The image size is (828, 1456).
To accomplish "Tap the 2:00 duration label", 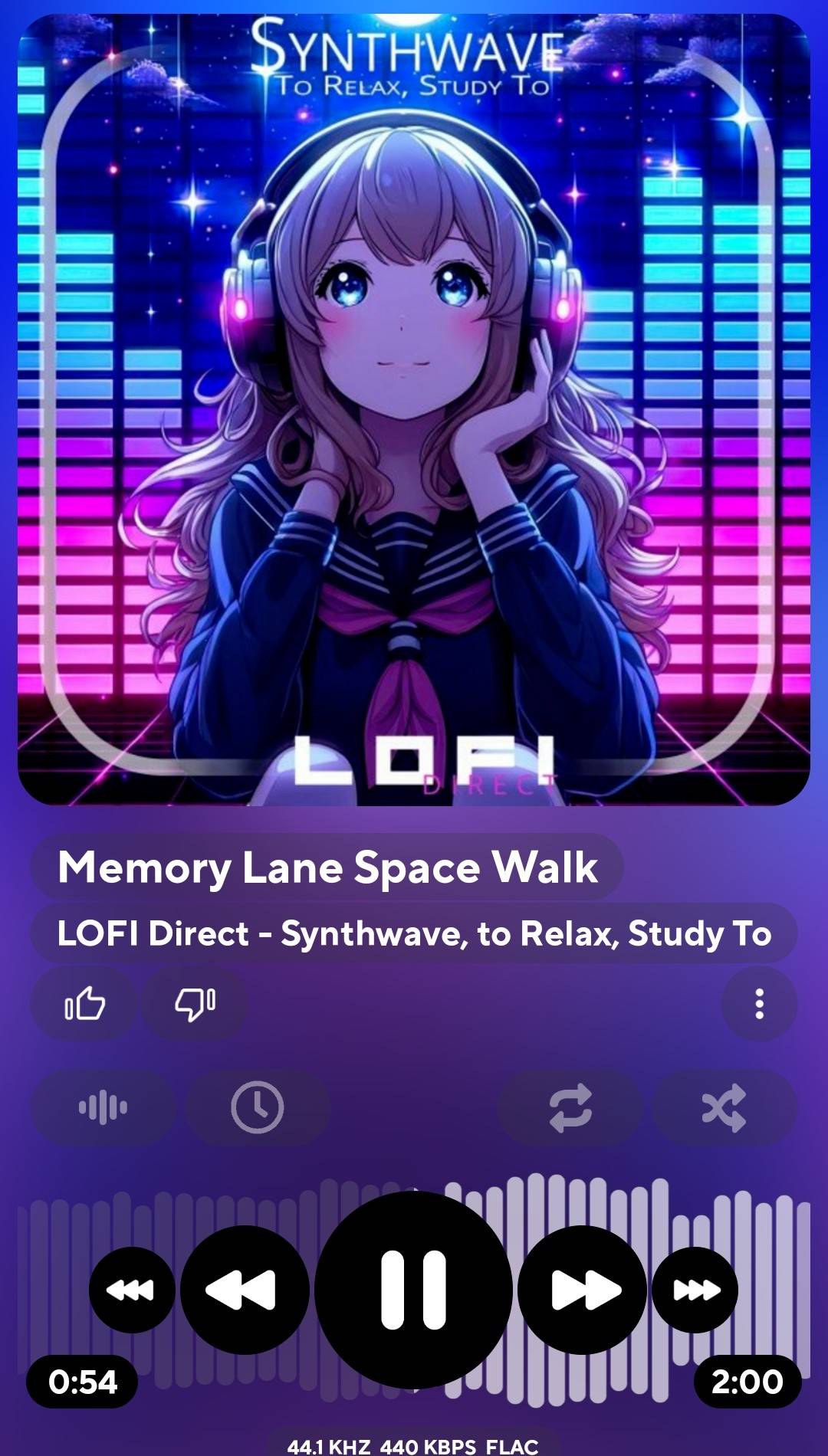I will tap(747, 1382).
